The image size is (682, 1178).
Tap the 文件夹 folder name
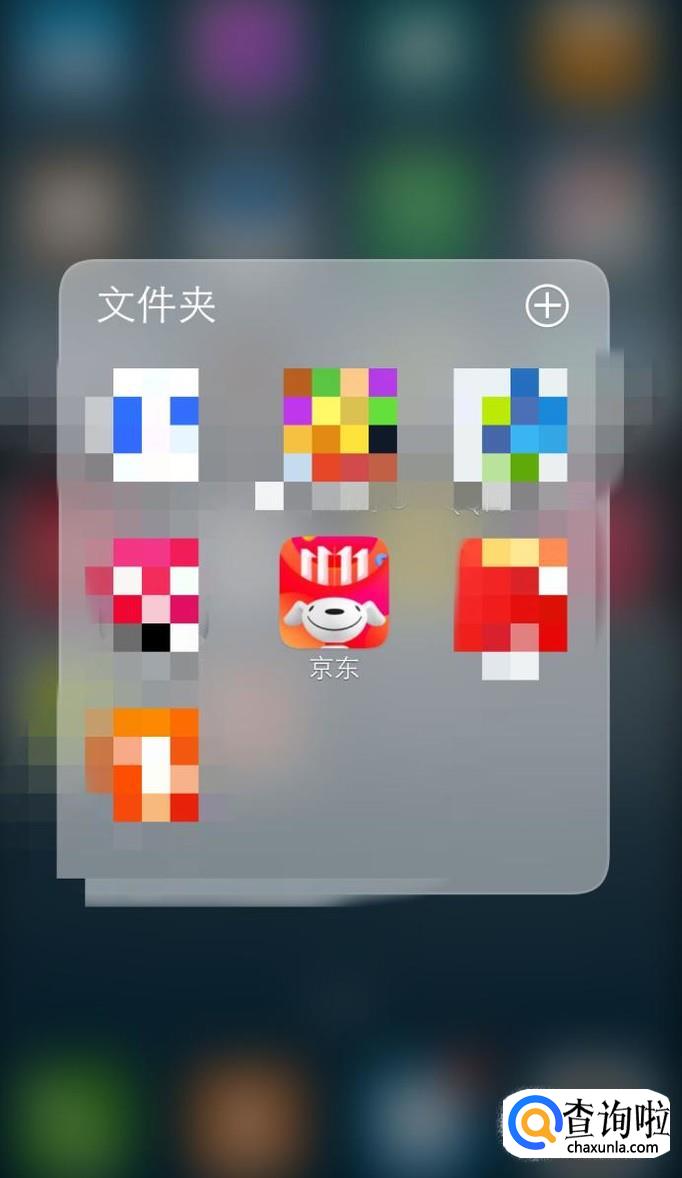coord(157,305)
